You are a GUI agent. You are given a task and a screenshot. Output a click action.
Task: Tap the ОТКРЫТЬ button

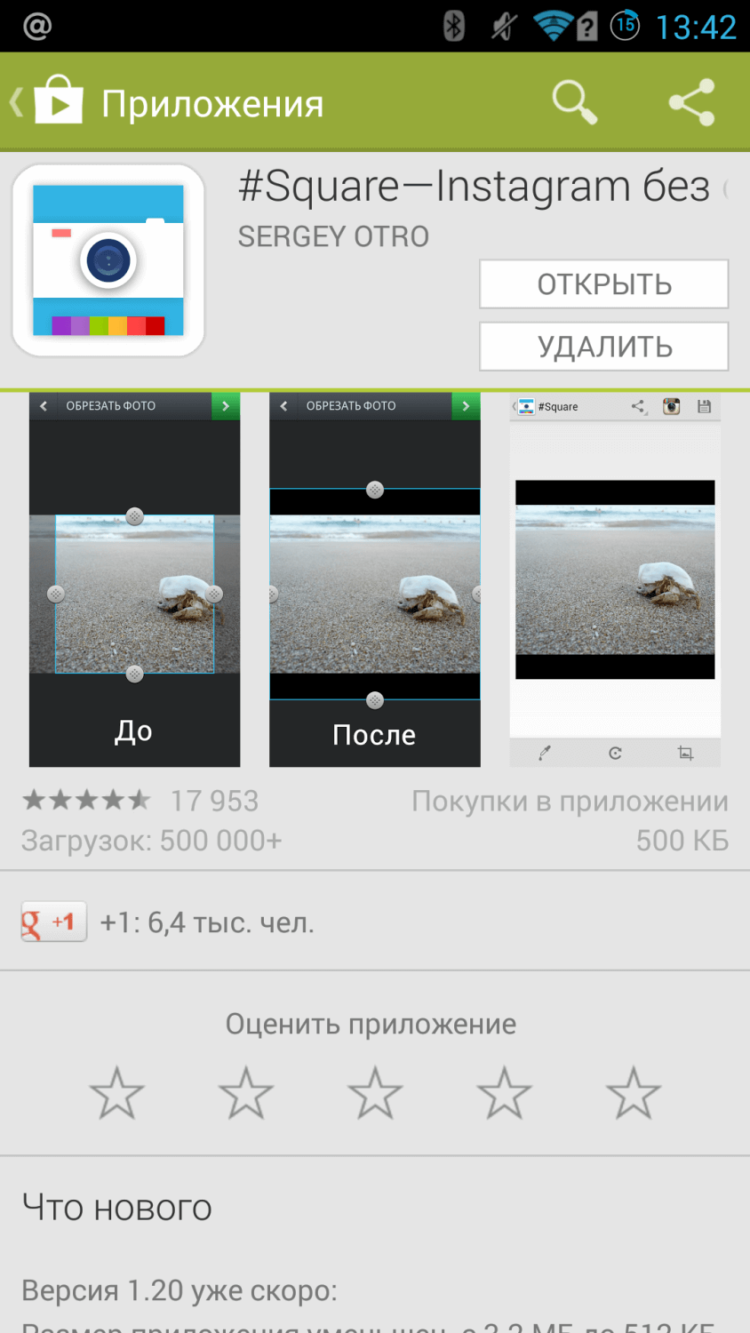pyautogui.click(x=604, y=284)
